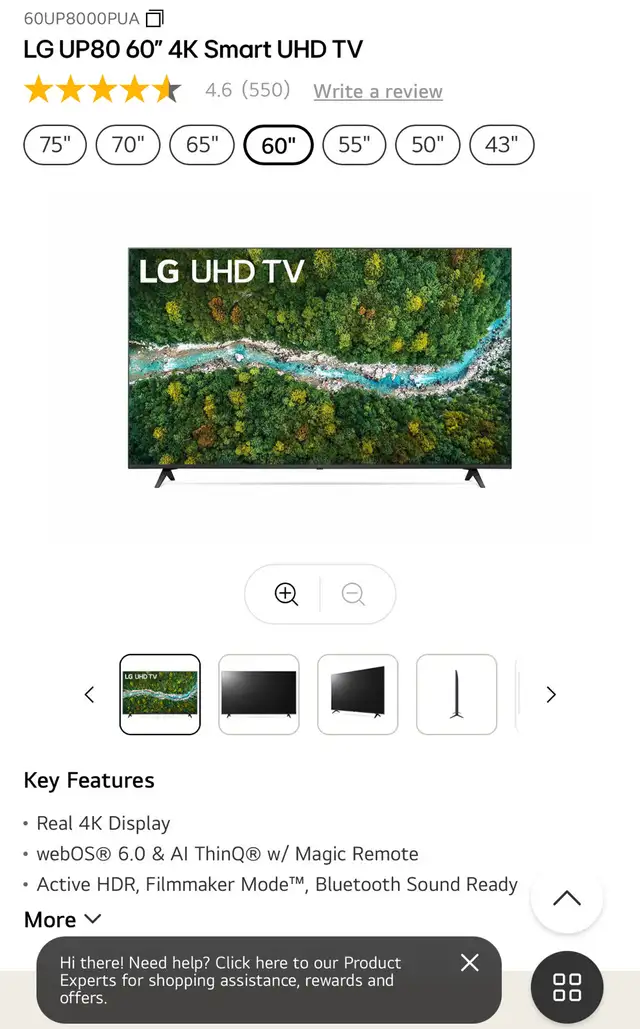The width and height of the screenshot is (640, 1029).
Task: Show previous thumbnails with the left arrow
Action: 90,694
